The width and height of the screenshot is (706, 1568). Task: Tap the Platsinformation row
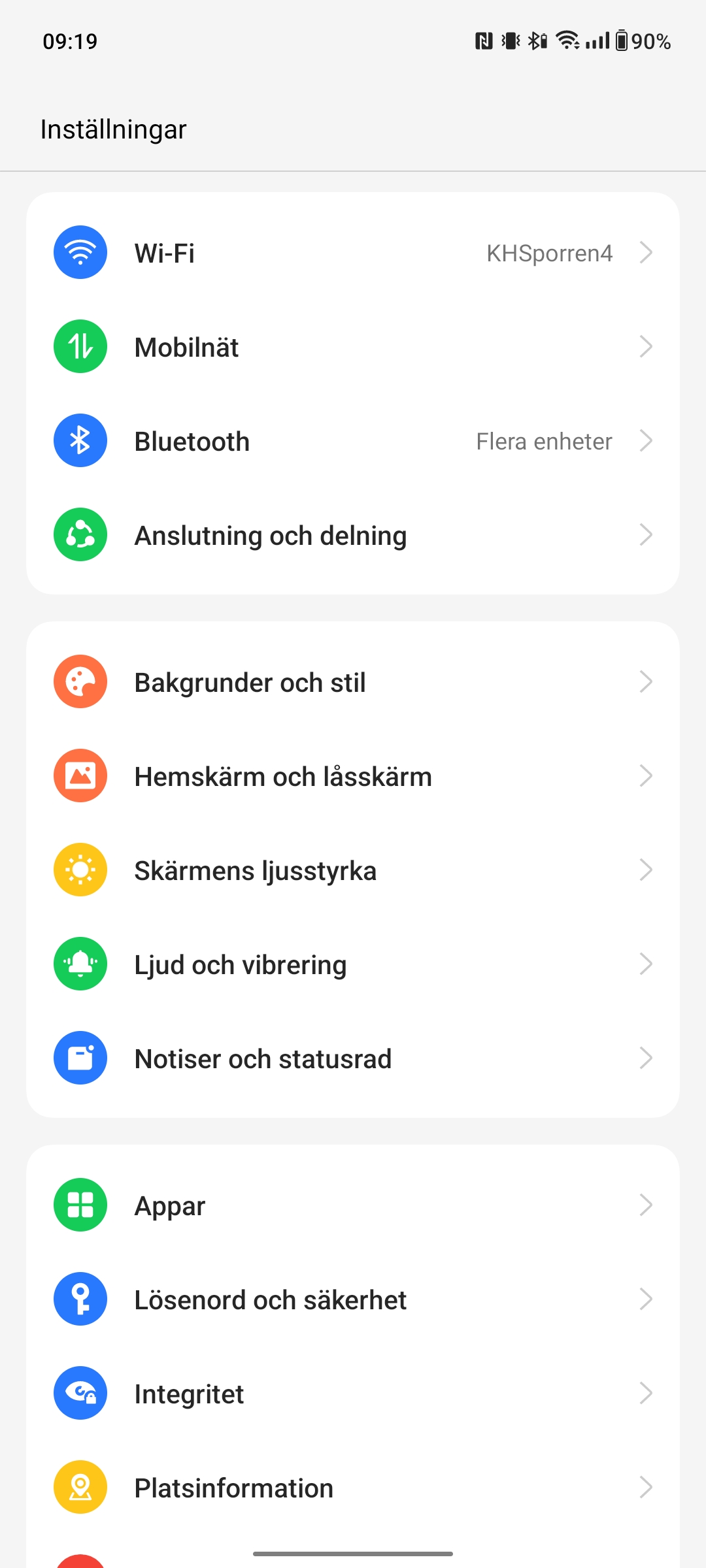point(353,1488)
